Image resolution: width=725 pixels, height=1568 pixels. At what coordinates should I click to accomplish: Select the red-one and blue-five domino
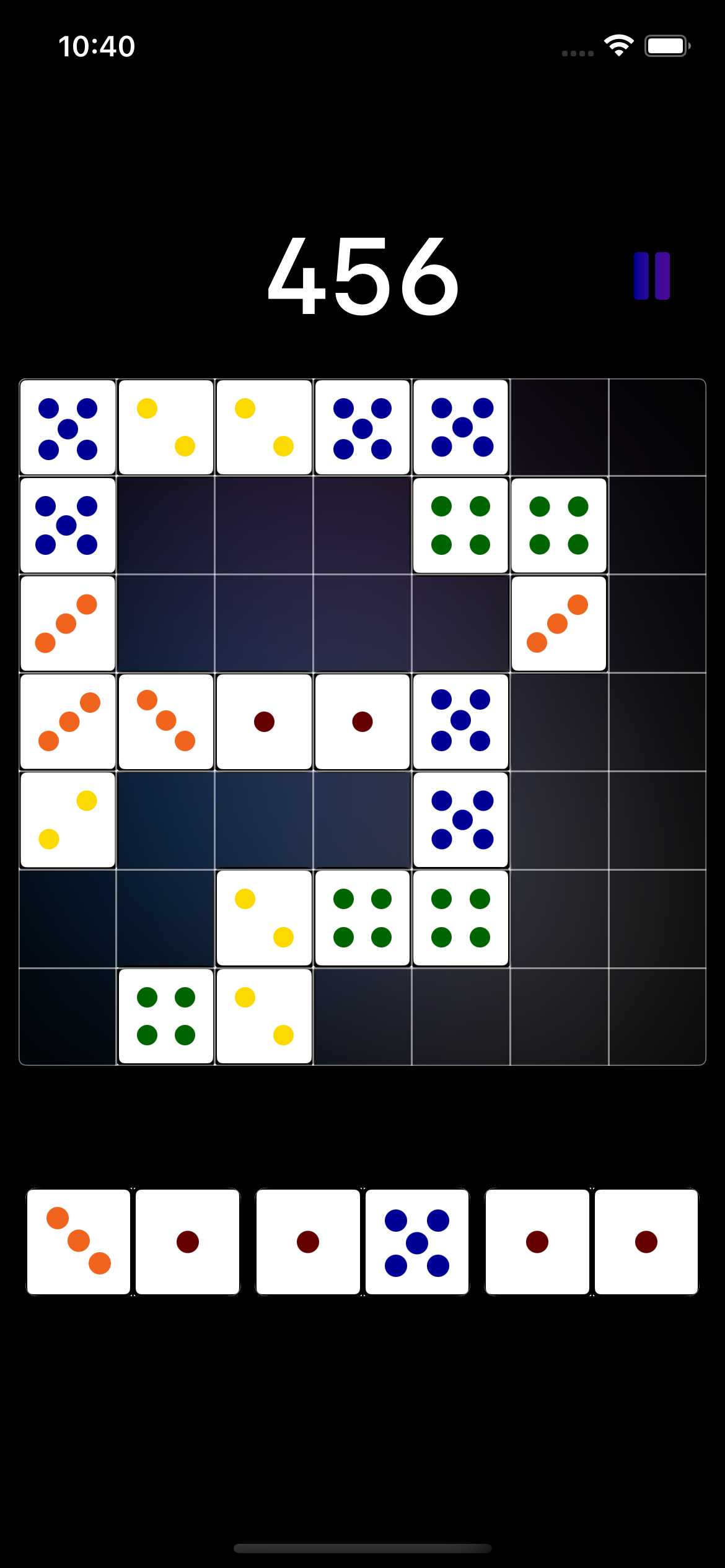362,1241
